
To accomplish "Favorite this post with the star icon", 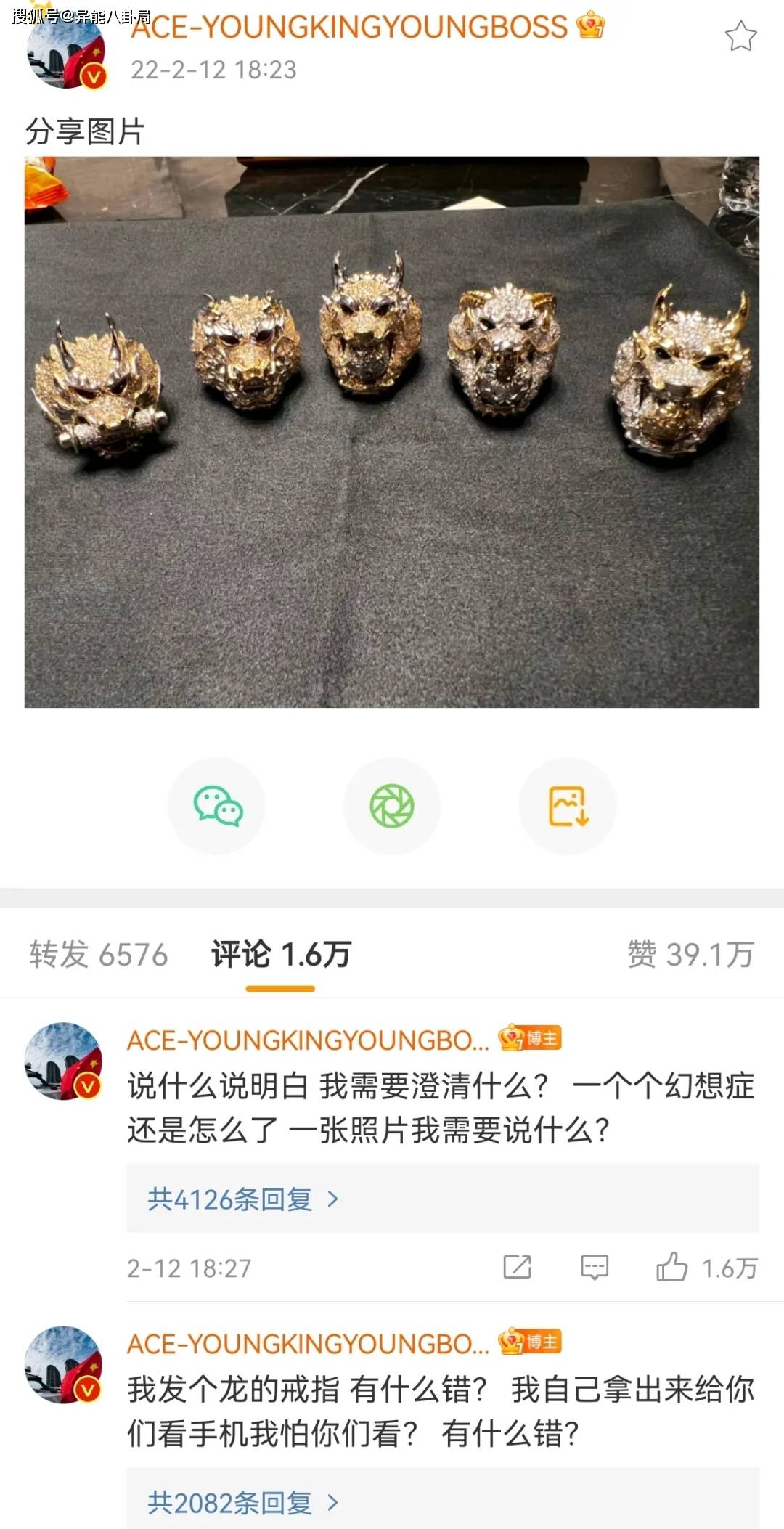I will pos(740,36).
